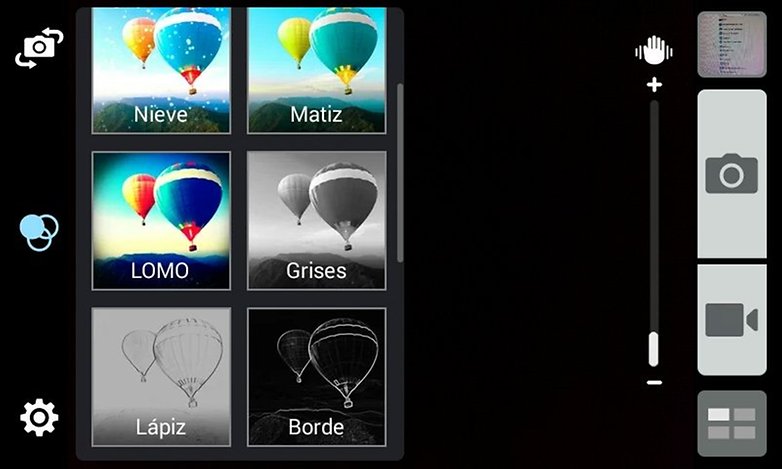Select the Matiz filter
This screenshot has height=469, width=782.
pyautogui.click(x=316, y=70)
